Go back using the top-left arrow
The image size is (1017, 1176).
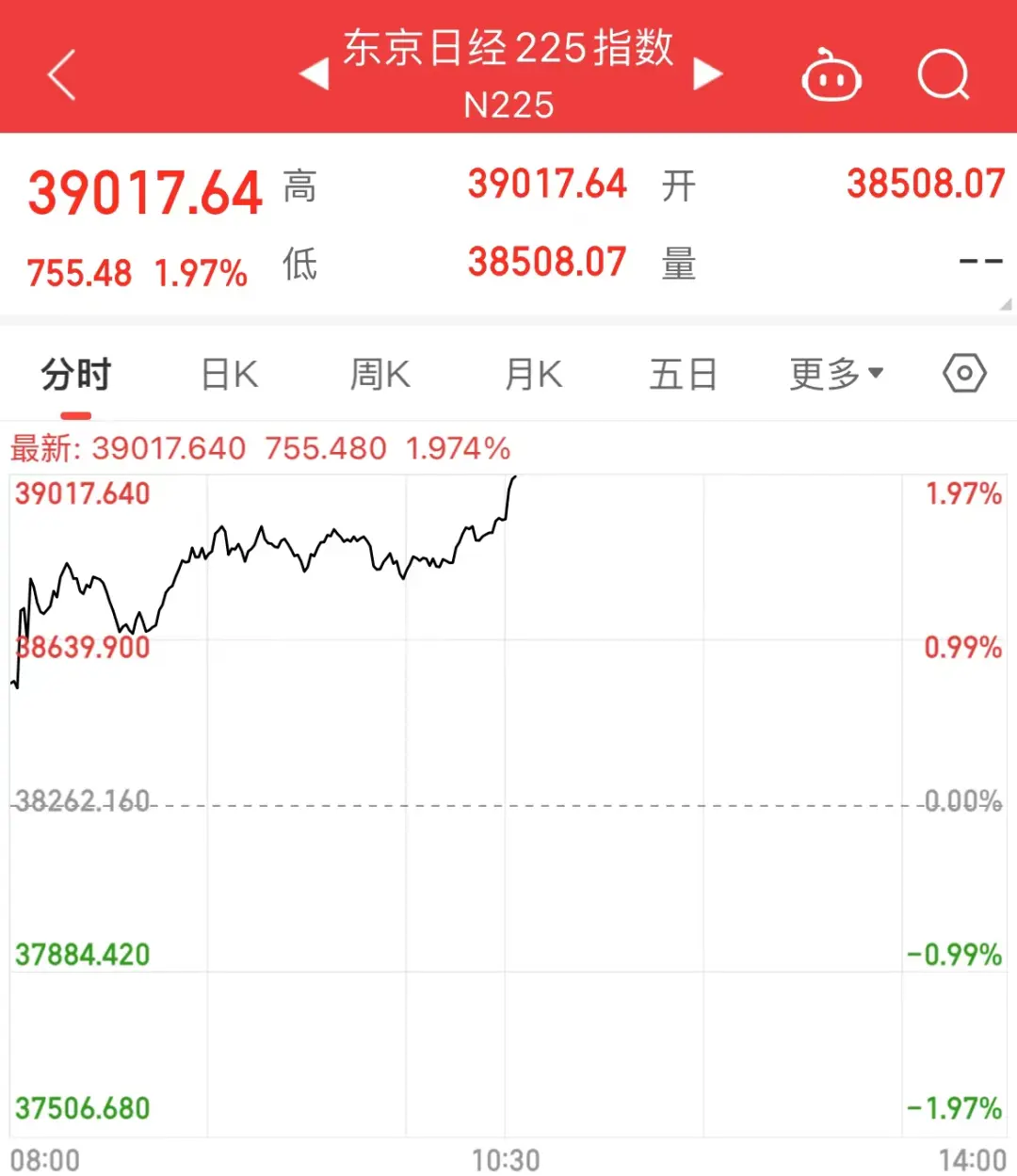point(62,75)
